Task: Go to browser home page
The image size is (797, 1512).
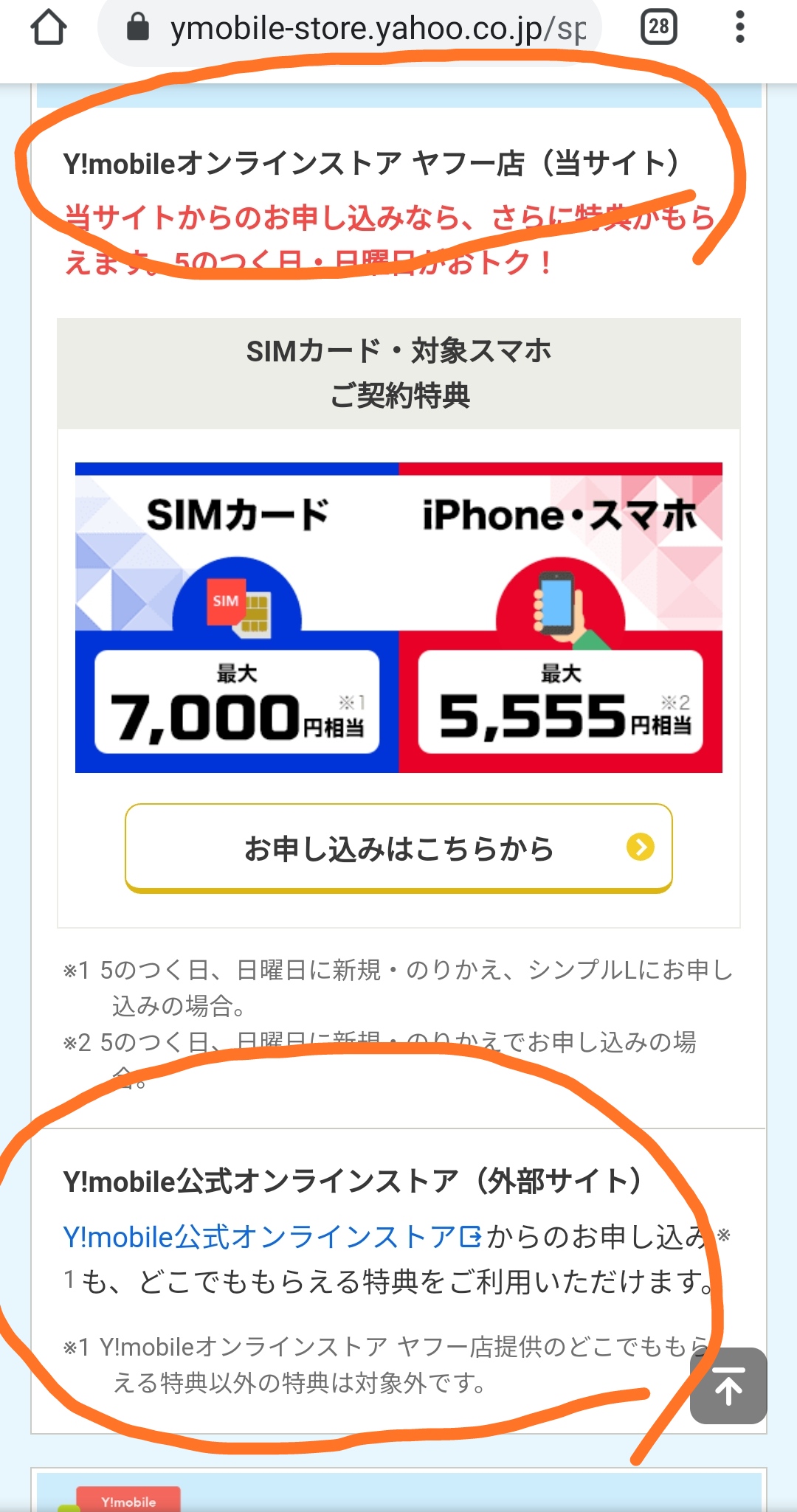Action: pos(49,28)
